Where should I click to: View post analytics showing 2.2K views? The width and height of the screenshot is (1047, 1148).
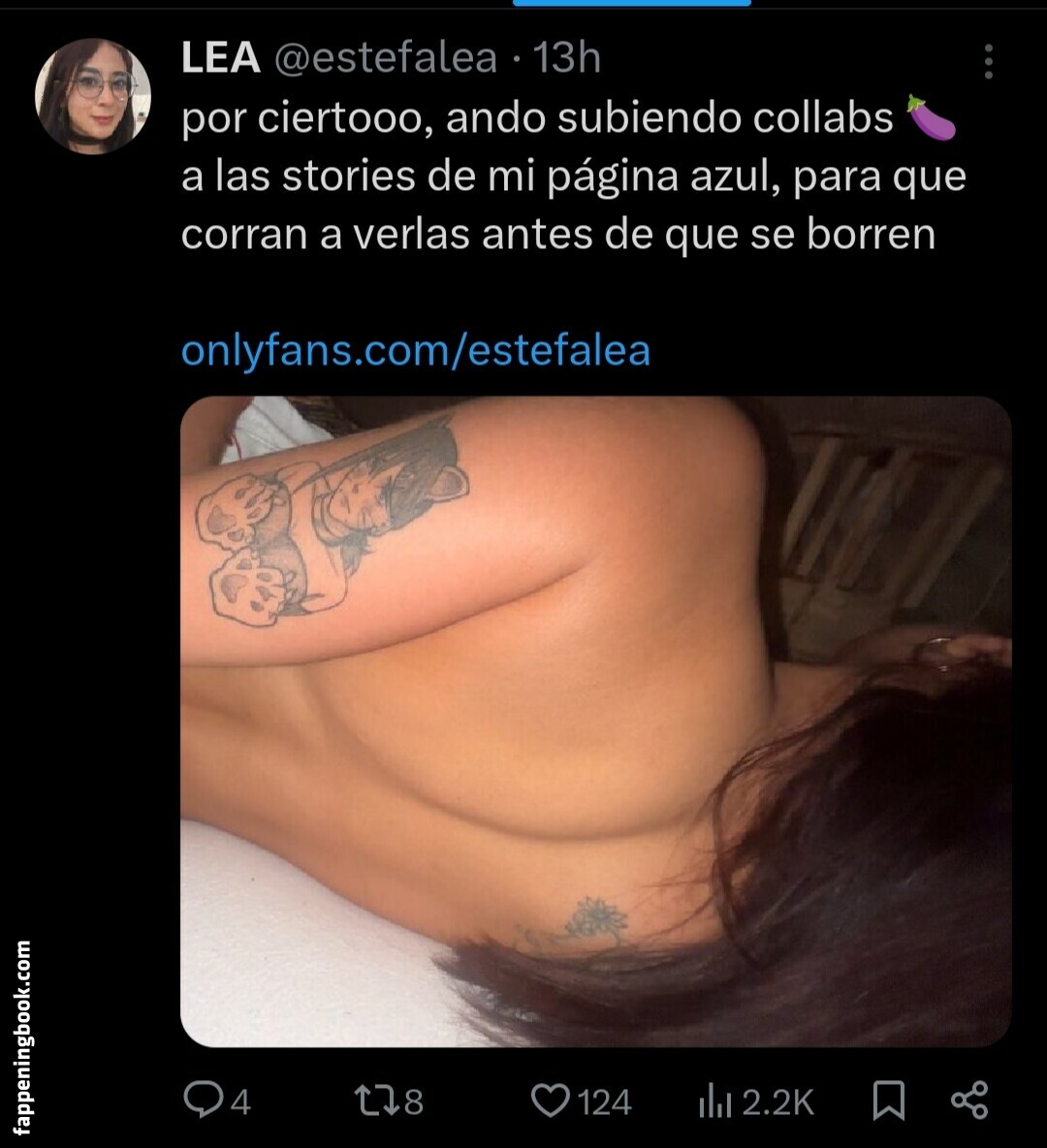714,1101
